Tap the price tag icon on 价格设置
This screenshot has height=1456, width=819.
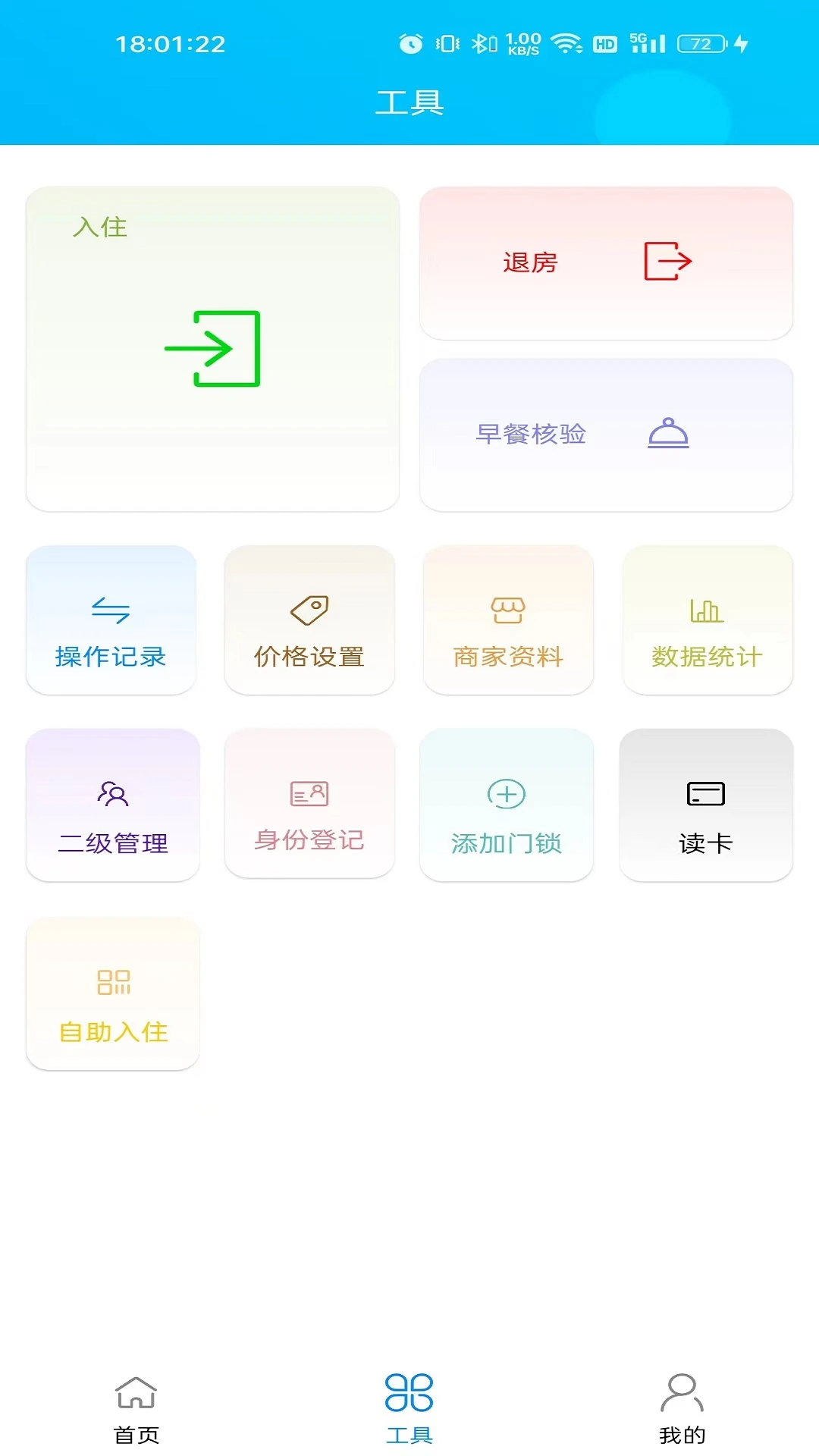coord(309,610)
